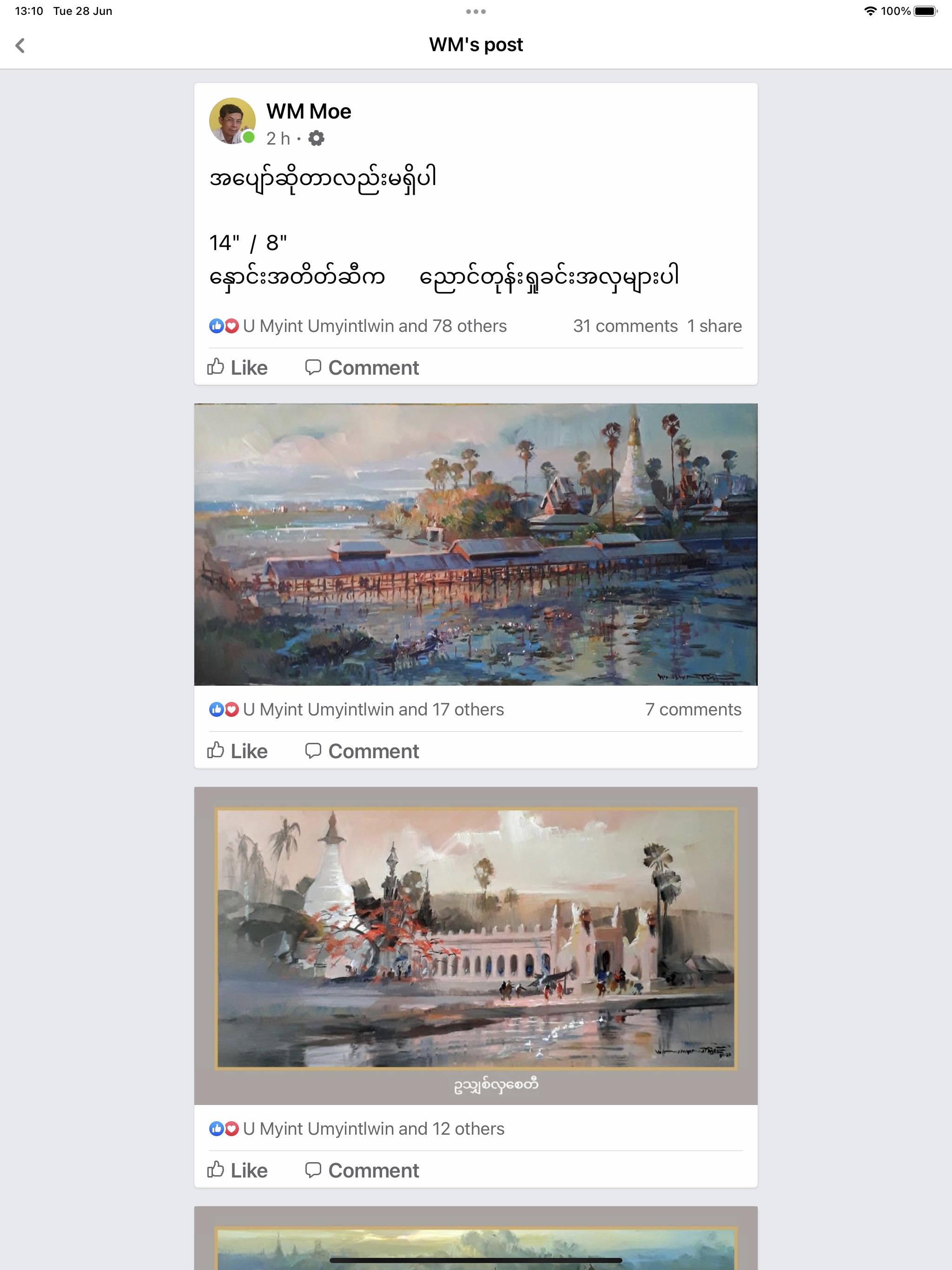Open the lakeside stilt bridge painting

476,544
